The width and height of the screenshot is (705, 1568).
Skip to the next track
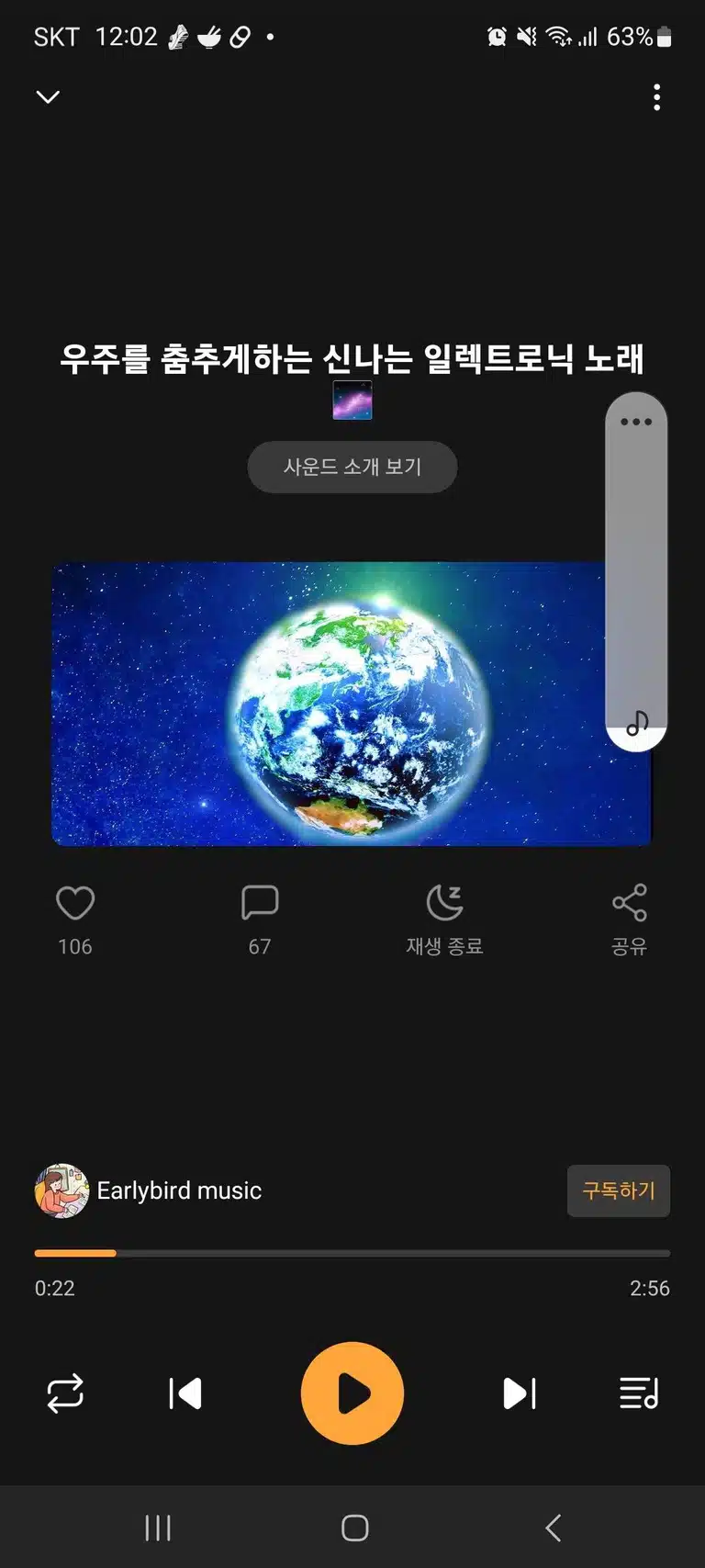tap(520, 1393)
